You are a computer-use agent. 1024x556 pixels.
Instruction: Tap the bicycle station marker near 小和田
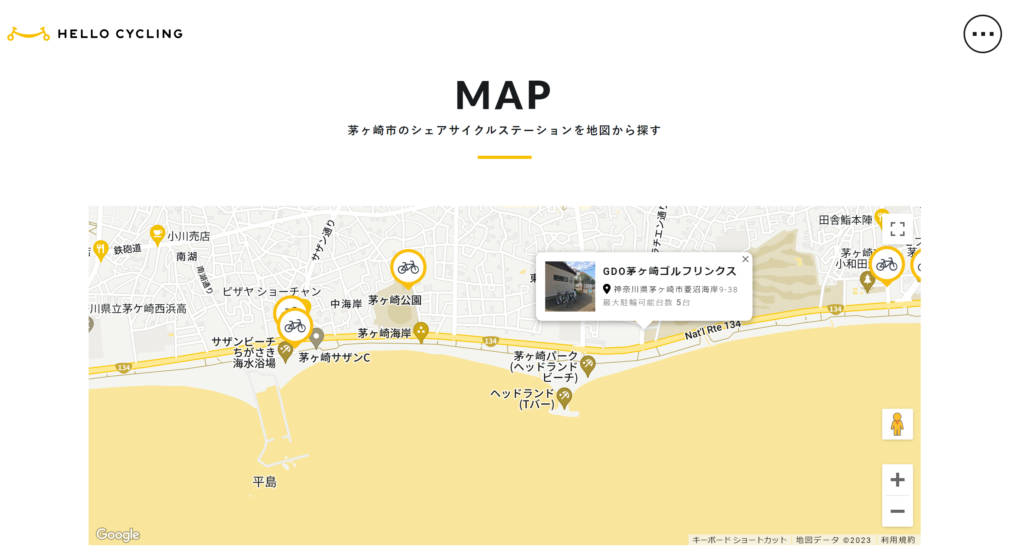pyautogui.click(x=886, y=264)
